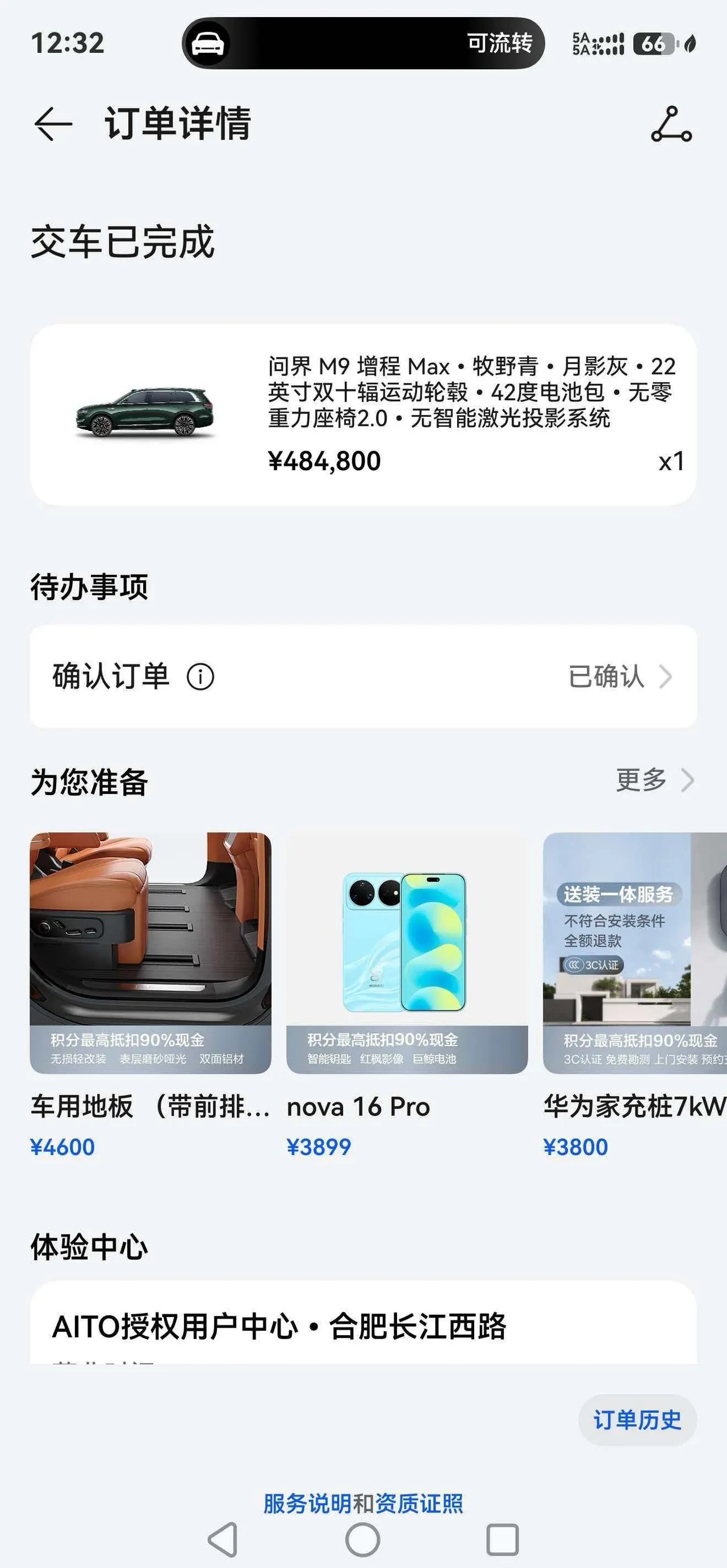Open the system recent apps button
Viewport: 727px width, 1568px height.
(503, 1540)
